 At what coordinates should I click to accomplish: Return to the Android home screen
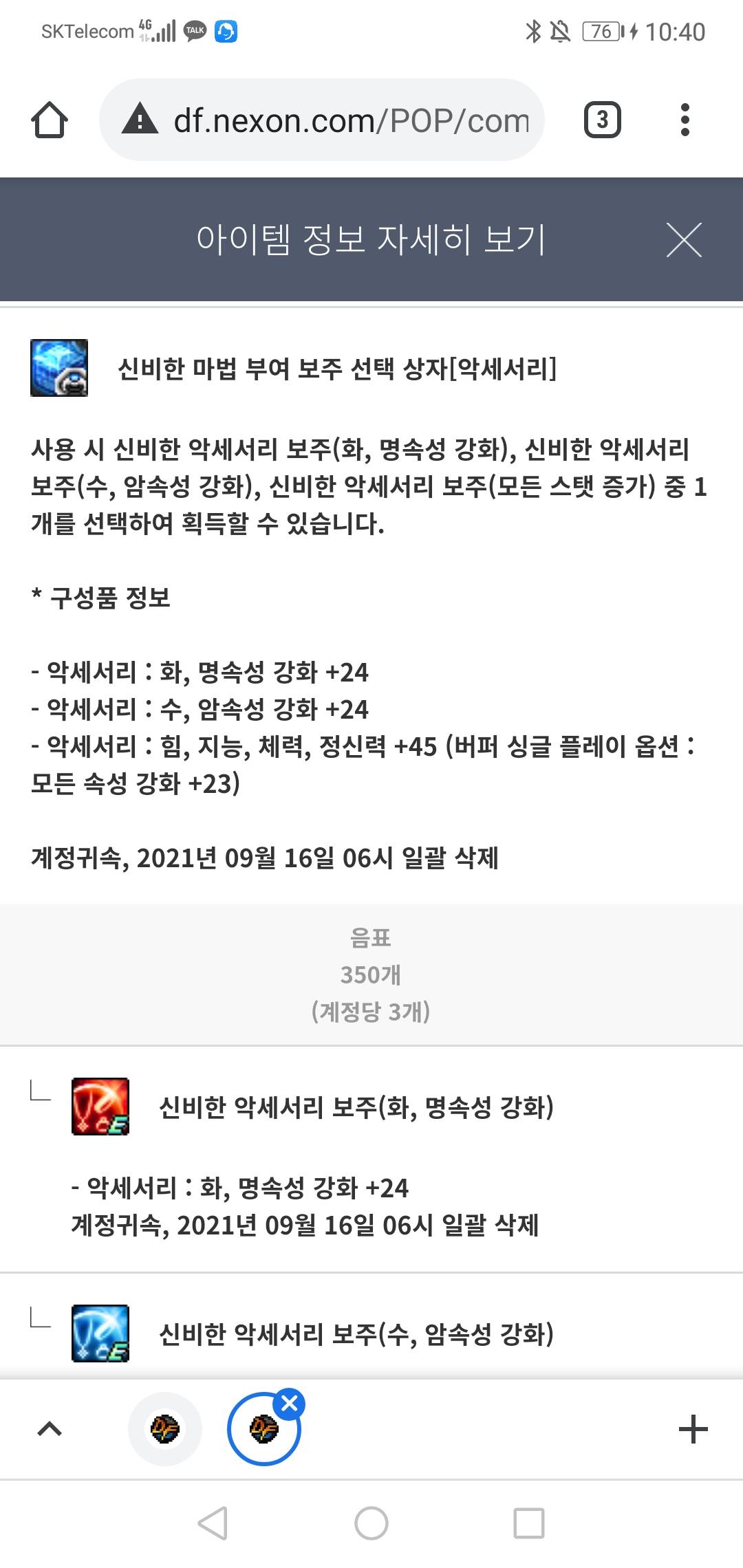[x=371, y=1523]
